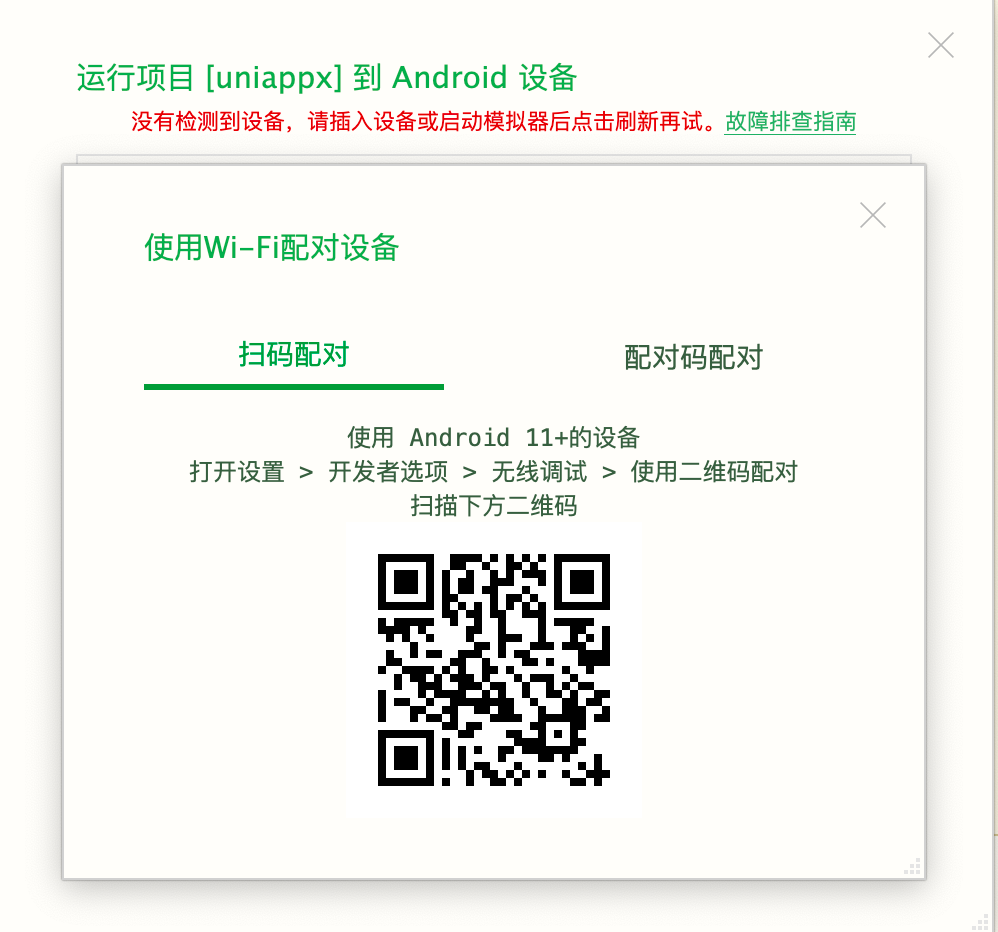Switch to the 配对码配对 tab

click(x=693, y=357)
